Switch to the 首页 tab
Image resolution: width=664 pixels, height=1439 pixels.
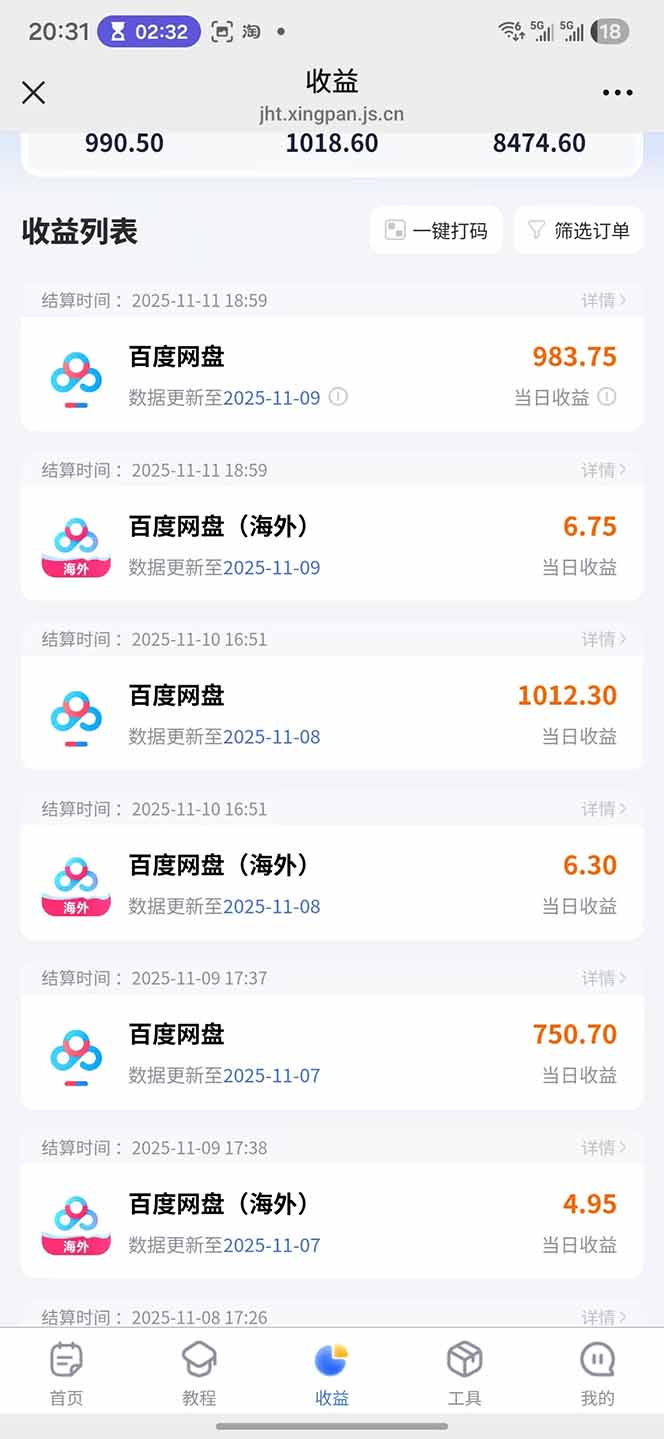tap(66, 1374)
